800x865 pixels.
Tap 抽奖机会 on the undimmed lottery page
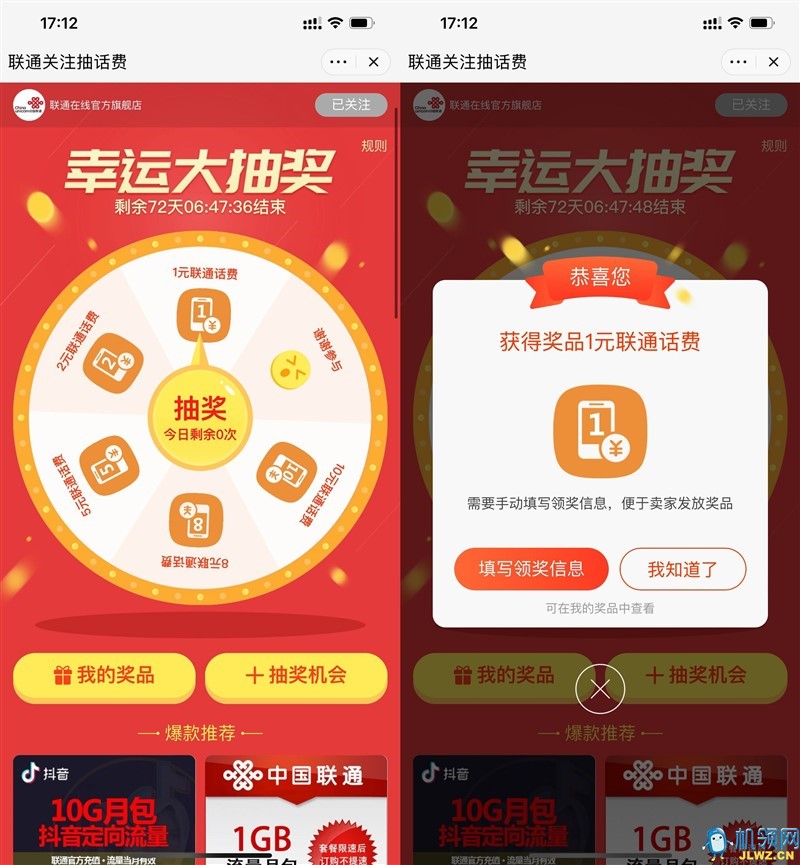click(296, 676)
